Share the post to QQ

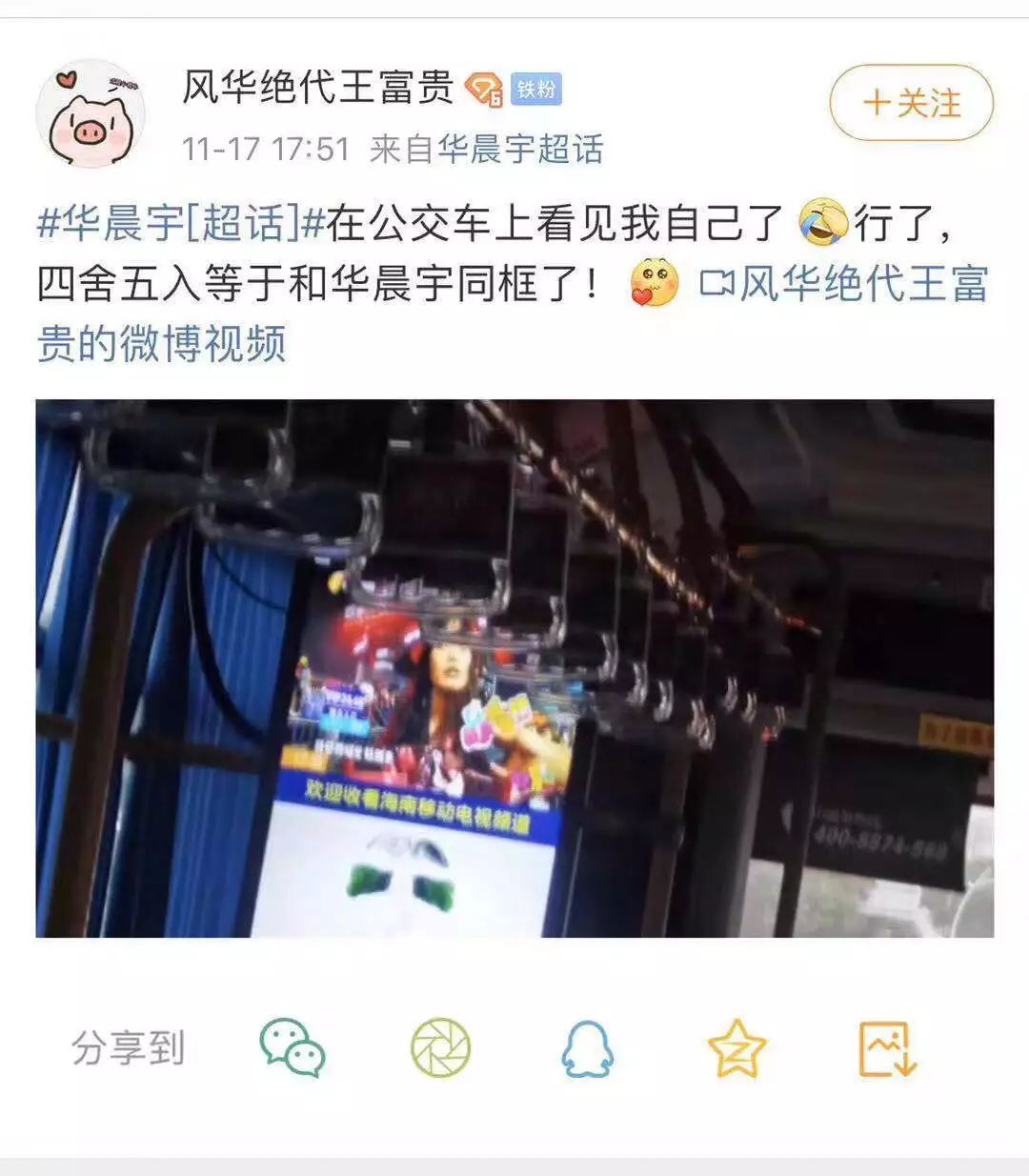[x=586, y=1048]
